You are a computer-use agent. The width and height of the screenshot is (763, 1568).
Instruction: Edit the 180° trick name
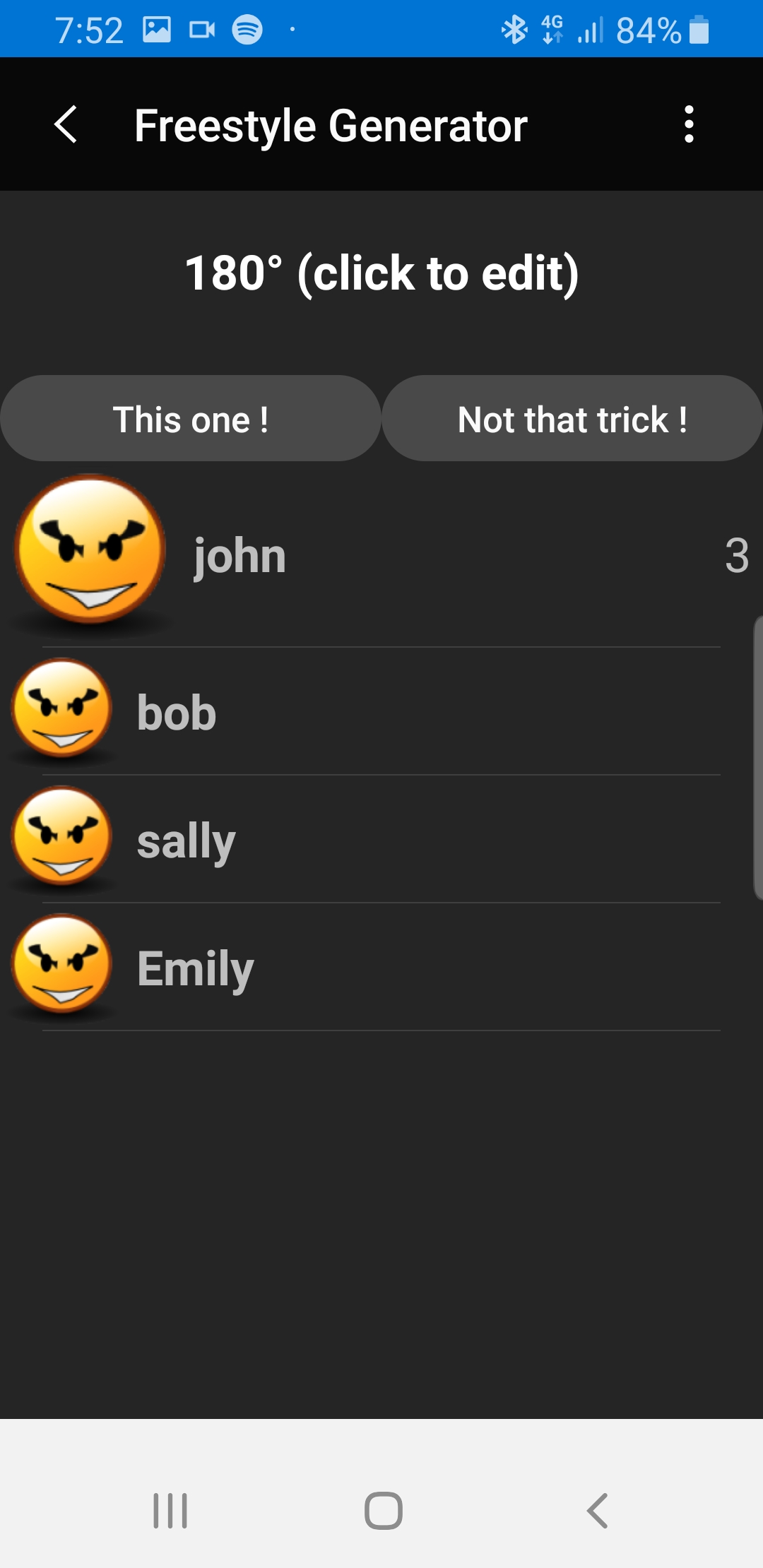pyautogui.click(x=381, y=273)
